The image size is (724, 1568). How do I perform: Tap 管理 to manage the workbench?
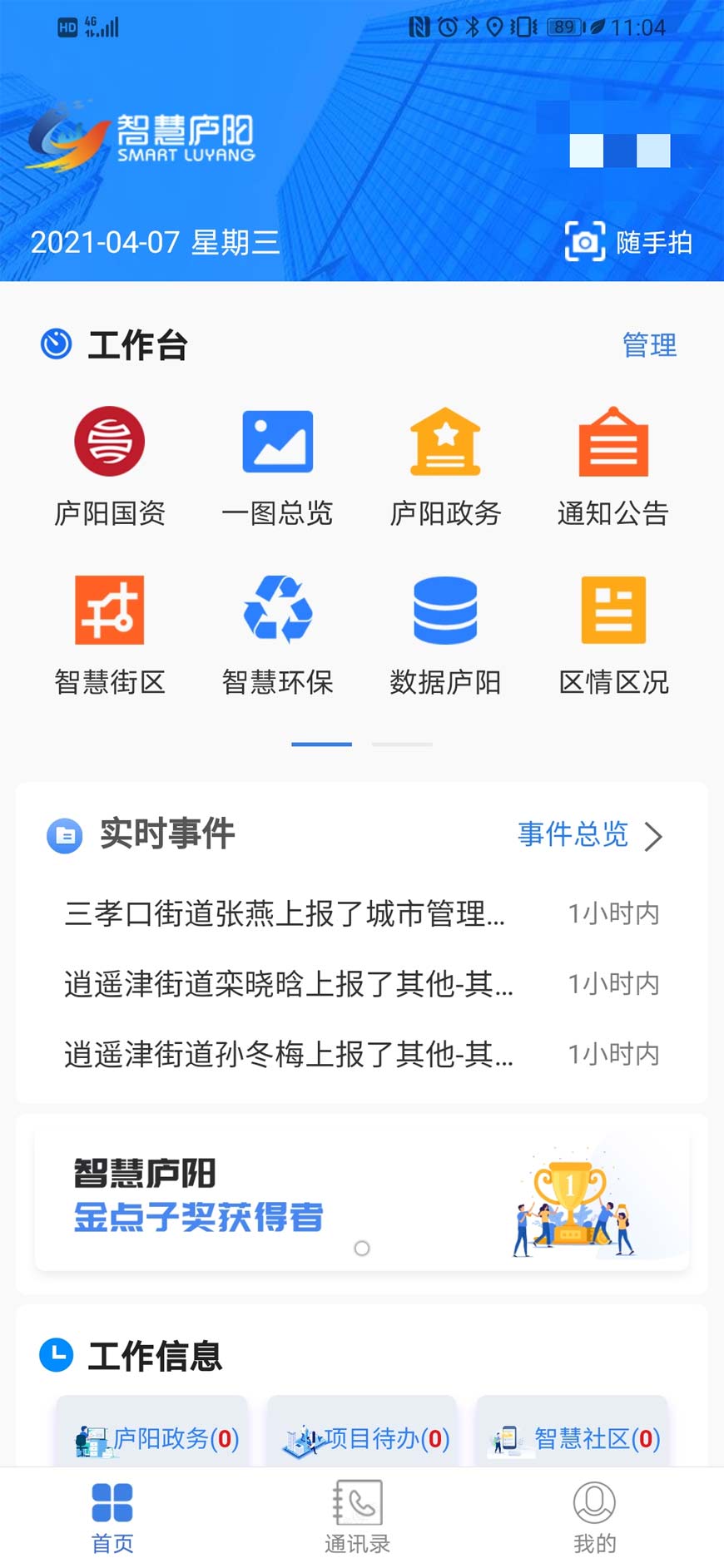[x=649, y=344]
